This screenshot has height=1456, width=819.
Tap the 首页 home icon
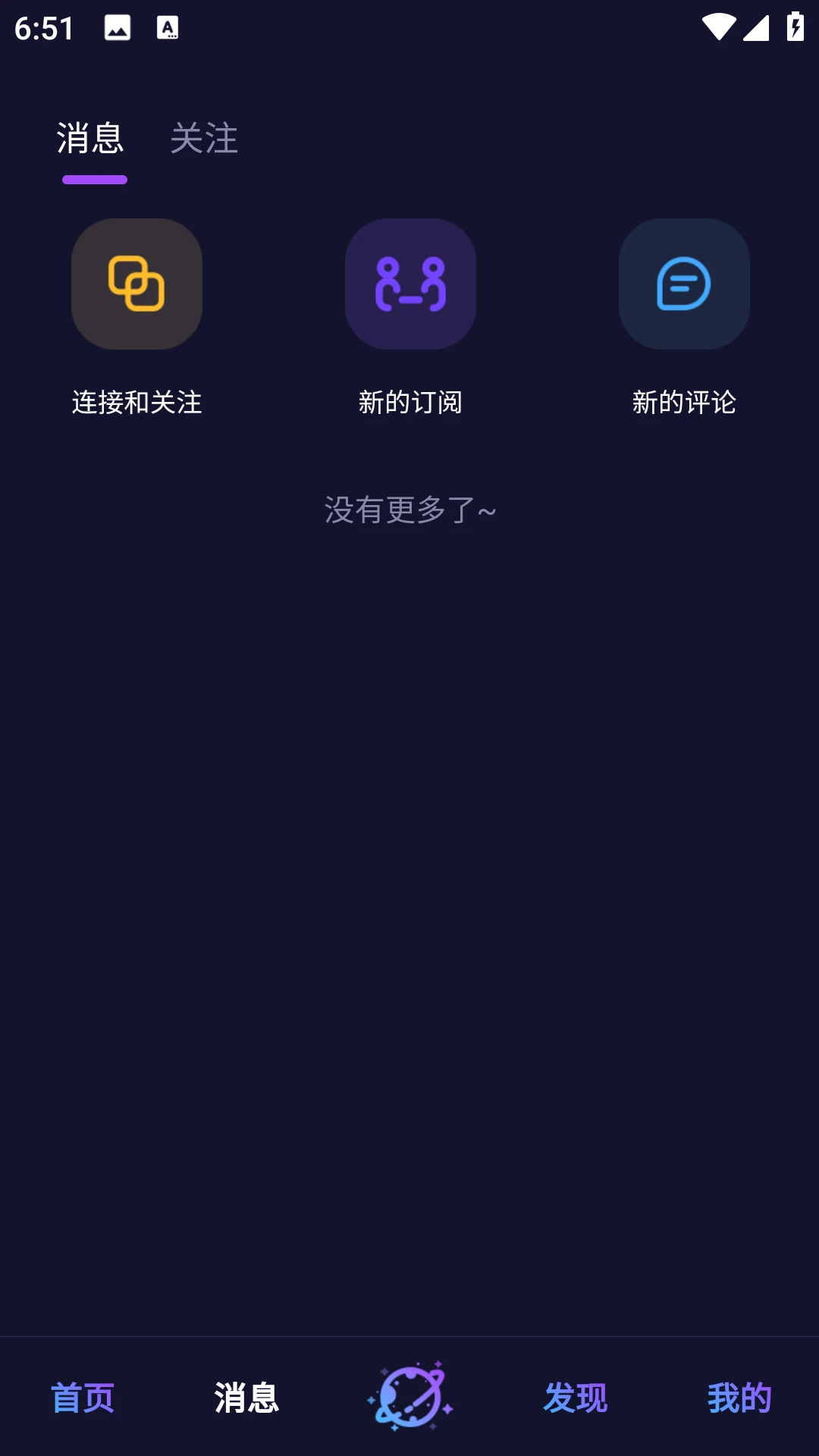pyautogui.click(x=82, y=1399)
